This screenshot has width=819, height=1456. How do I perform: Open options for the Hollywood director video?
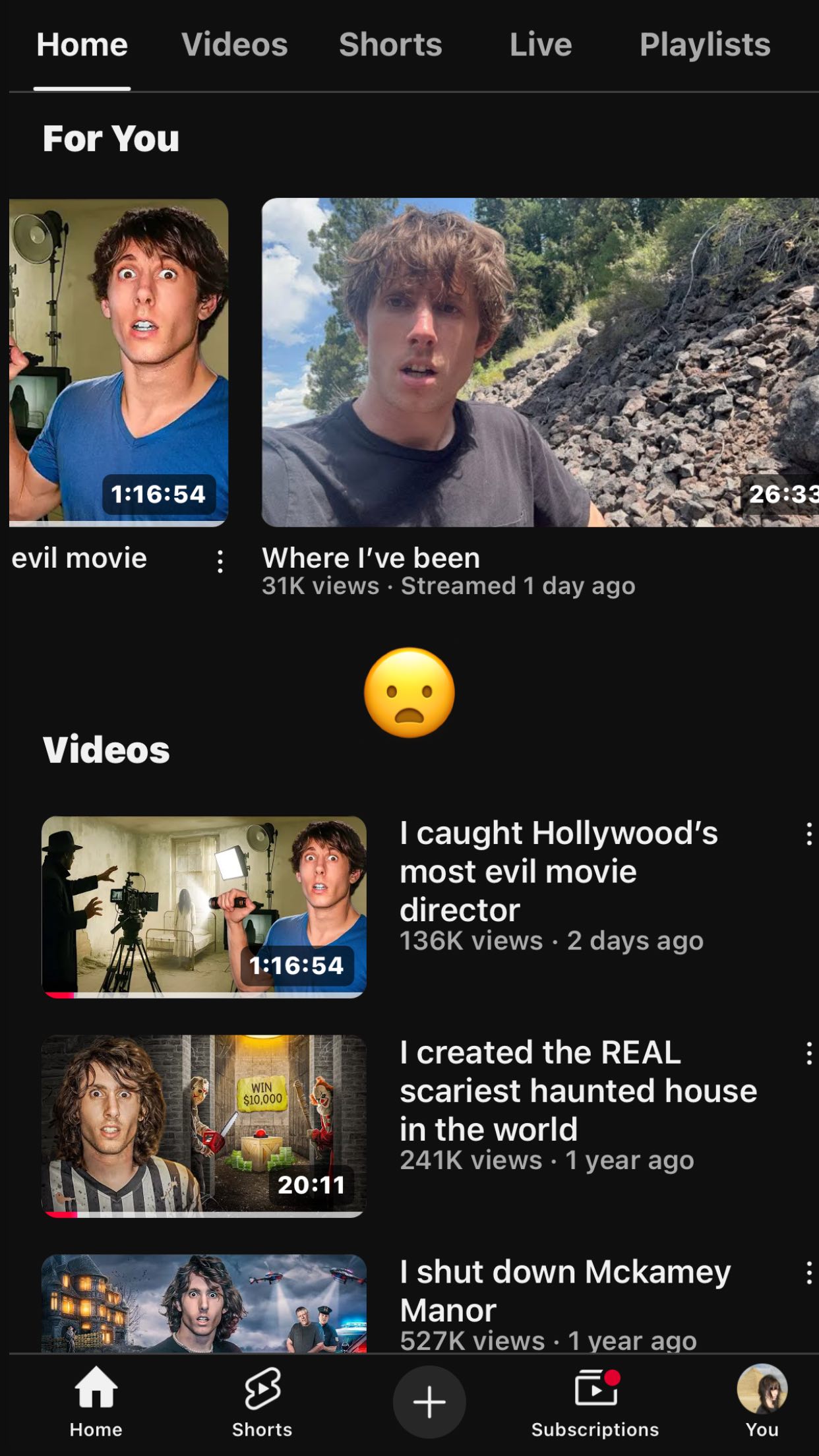tap(808, 834)
